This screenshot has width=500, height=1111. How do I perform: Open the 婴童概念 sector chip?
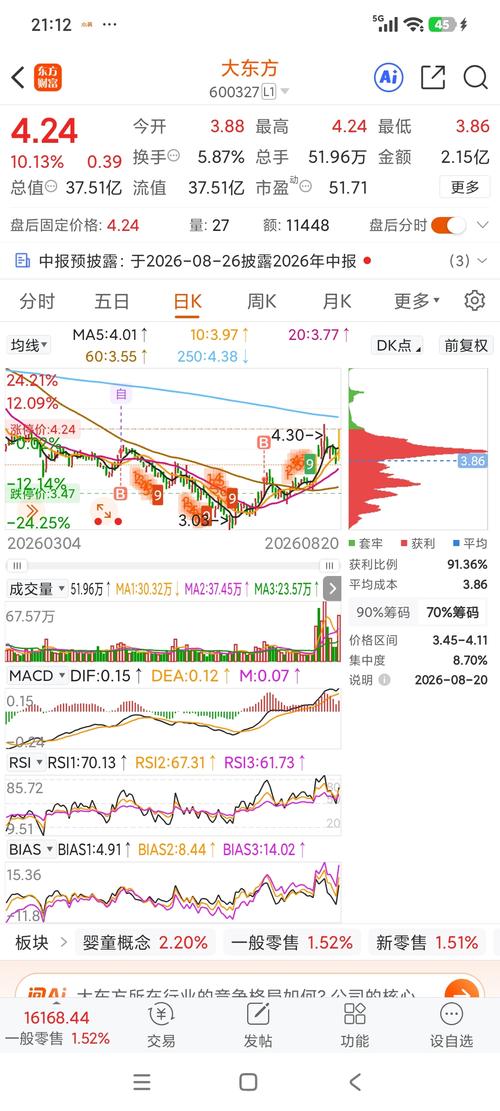pos(145,942)
